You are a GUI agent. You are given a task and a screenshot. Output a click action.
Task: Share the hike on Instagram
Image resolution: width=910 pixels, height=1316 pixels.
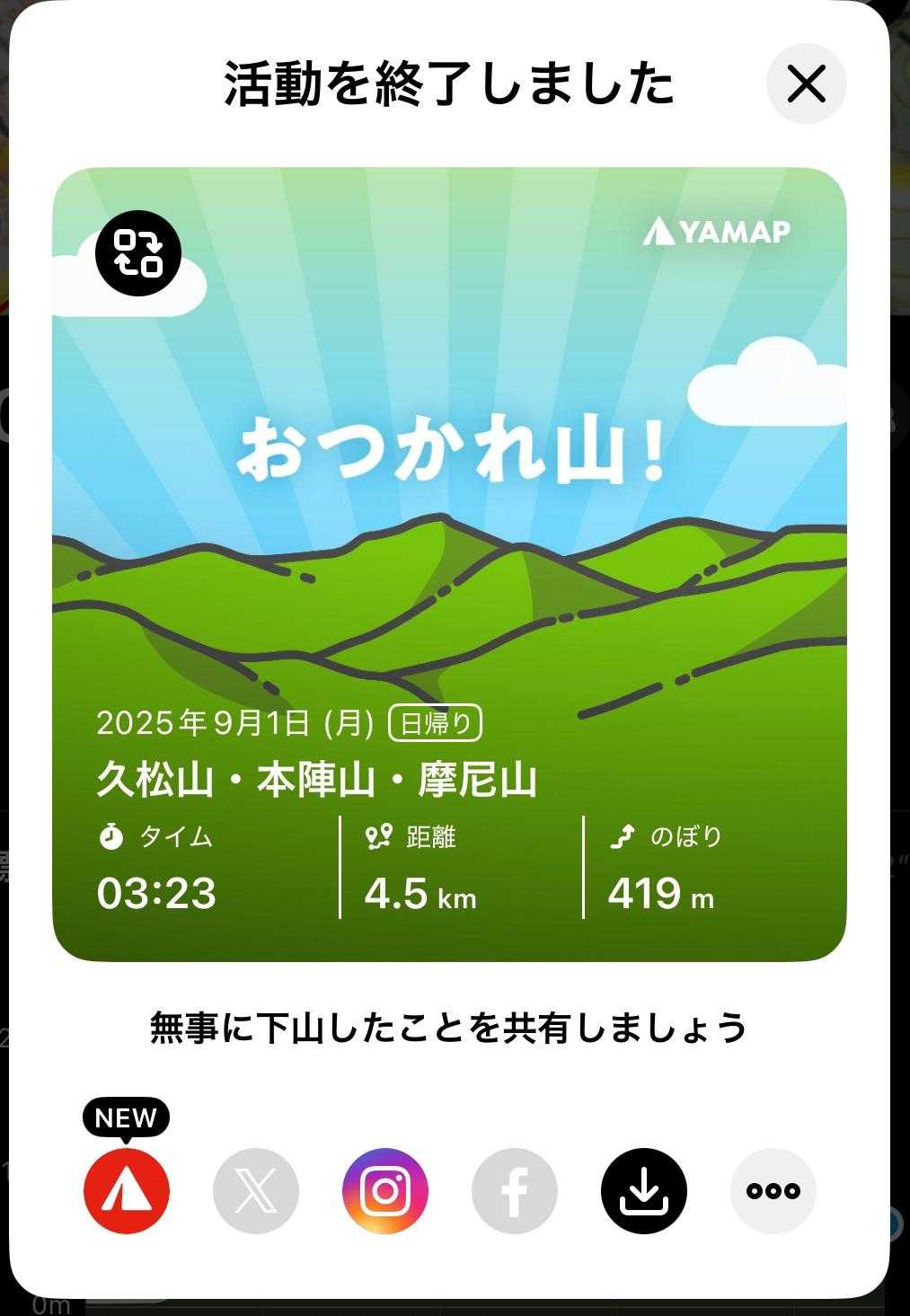(x=385, y=1190)
